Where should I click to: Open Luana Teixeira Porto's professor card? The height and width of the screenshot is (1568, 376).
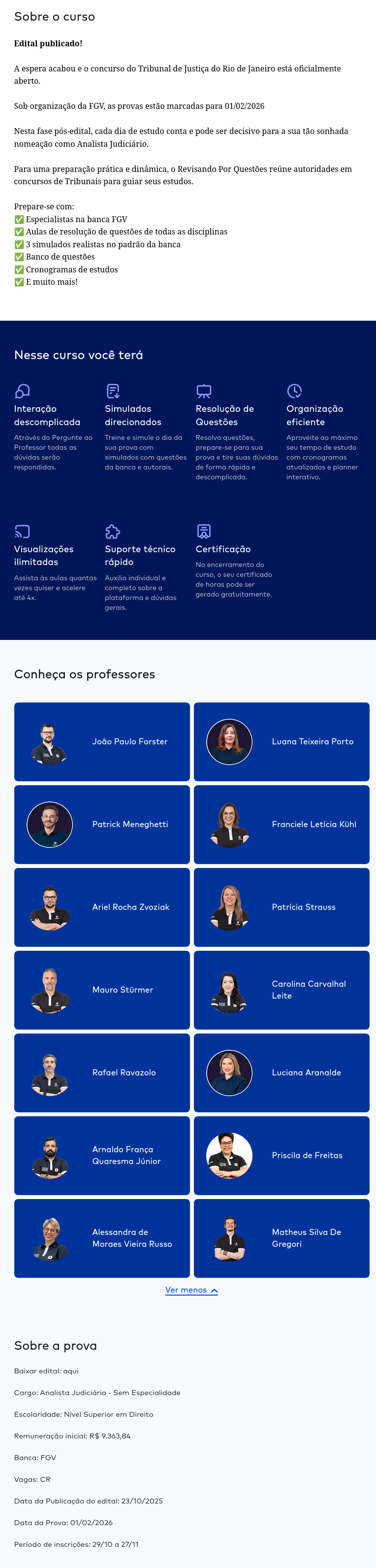click(x=281, y=741)
